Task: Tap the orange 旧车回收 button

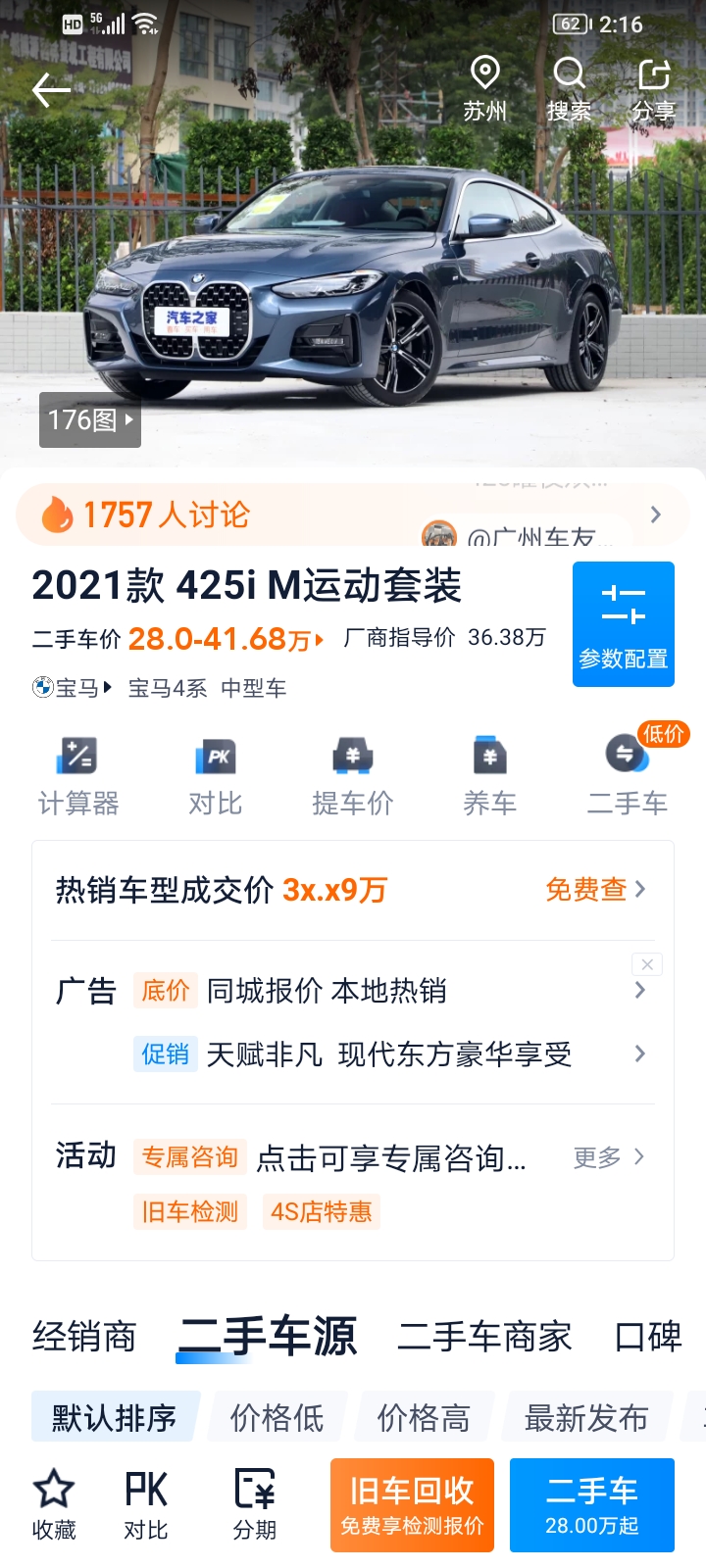Action: [x=412, y=1505]
